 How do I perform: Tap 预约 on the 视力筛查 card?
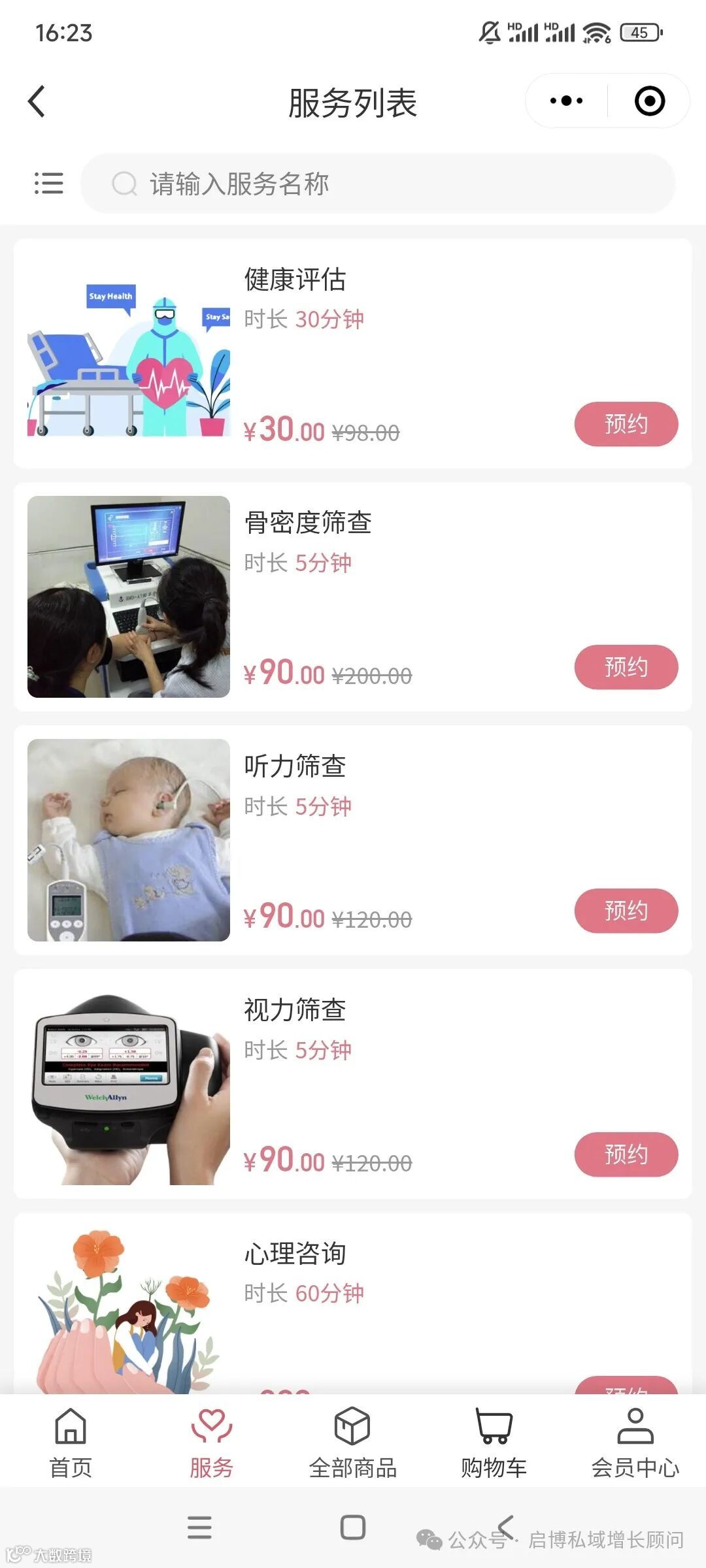pos(626,1154)
